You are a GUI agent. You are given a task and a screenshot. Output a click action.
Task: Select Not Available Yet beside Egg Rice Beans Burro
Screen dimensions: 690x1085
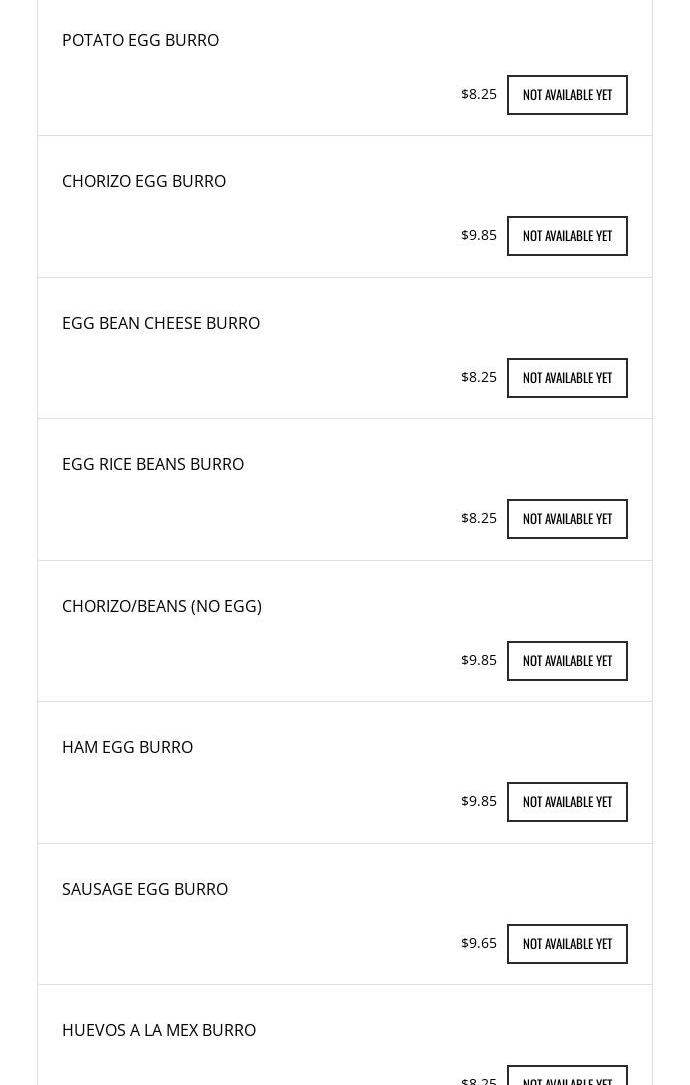click(x=567, y=519)
